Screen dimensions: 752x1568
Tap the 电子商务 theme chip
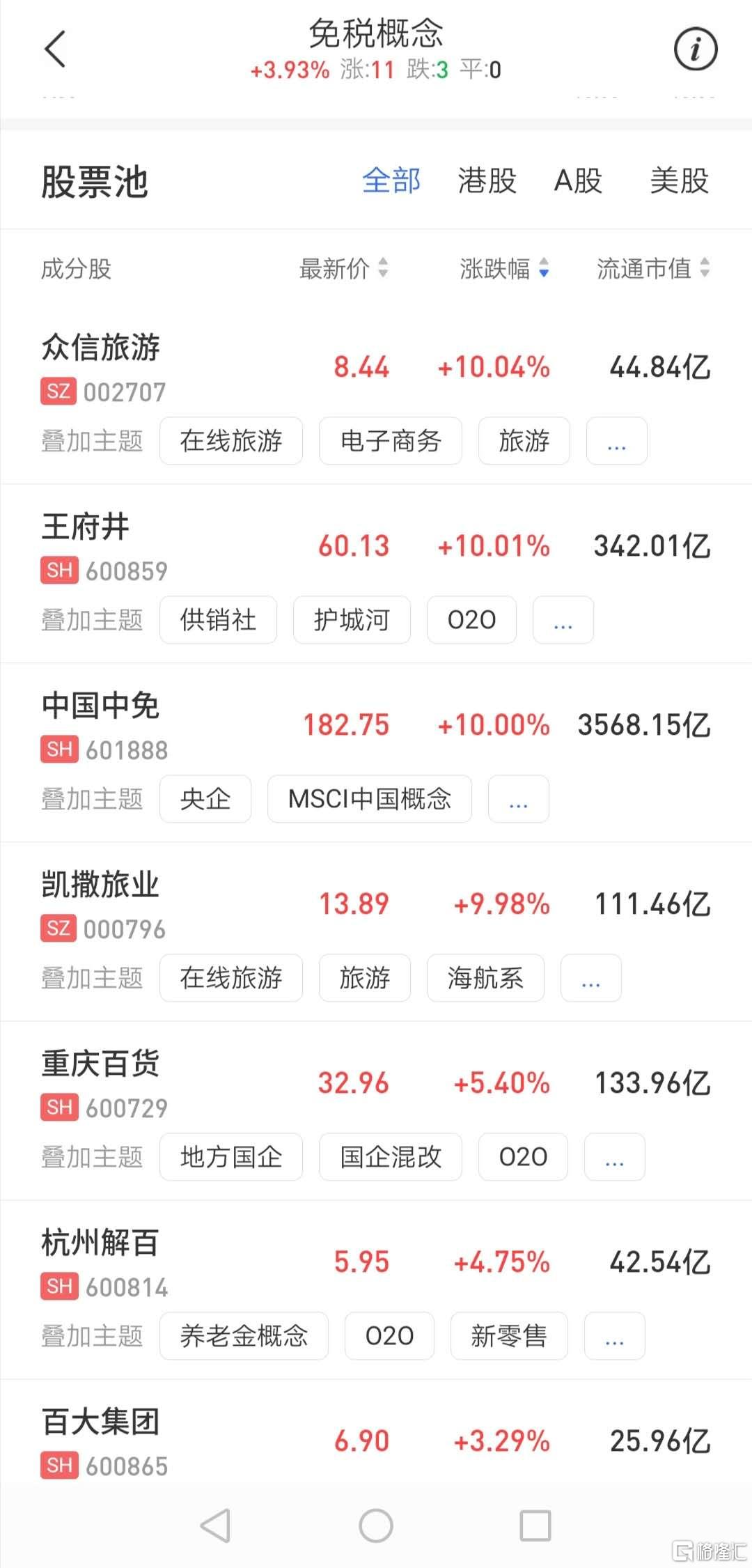point(391,441)
